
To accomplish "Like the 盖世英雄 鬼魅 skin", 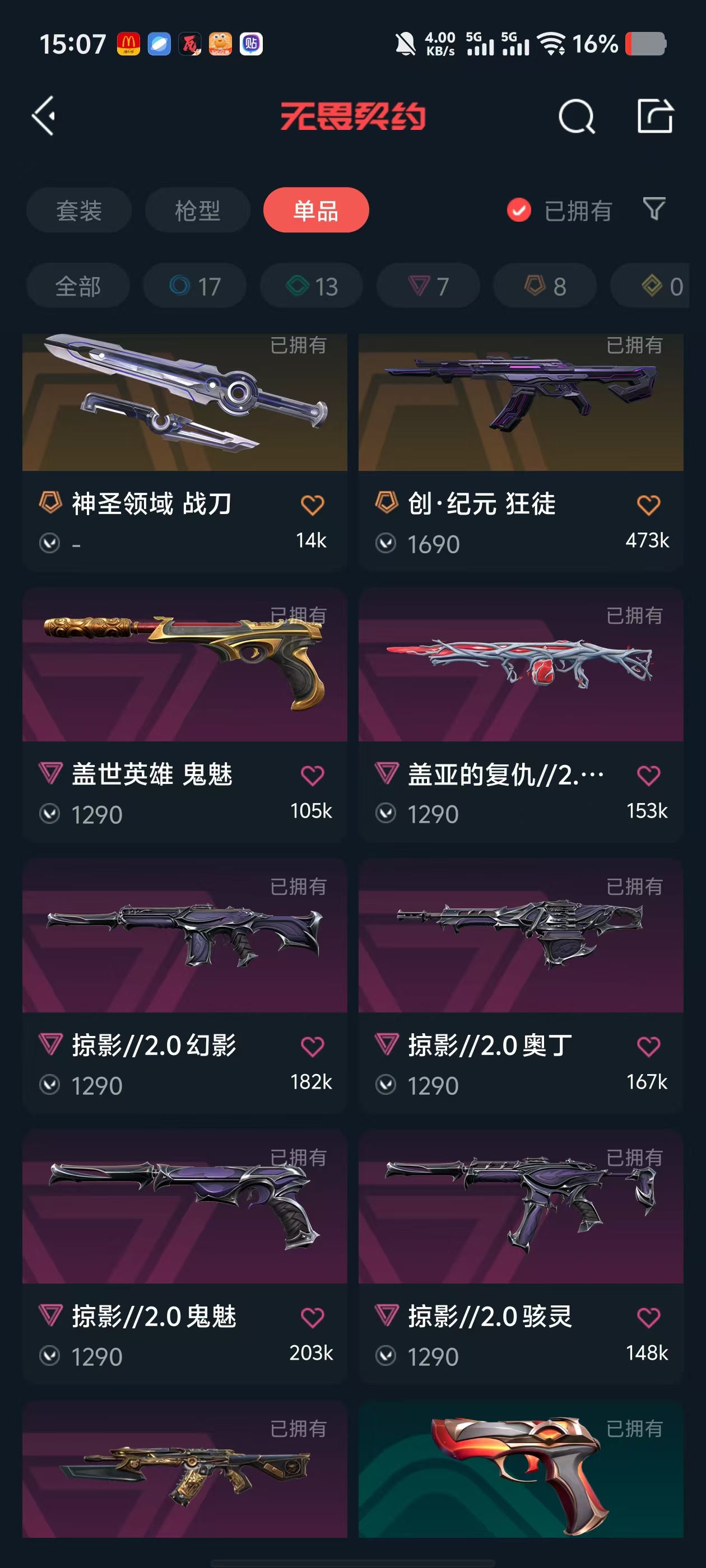I will pyautogui.click(x=313, y=775).
